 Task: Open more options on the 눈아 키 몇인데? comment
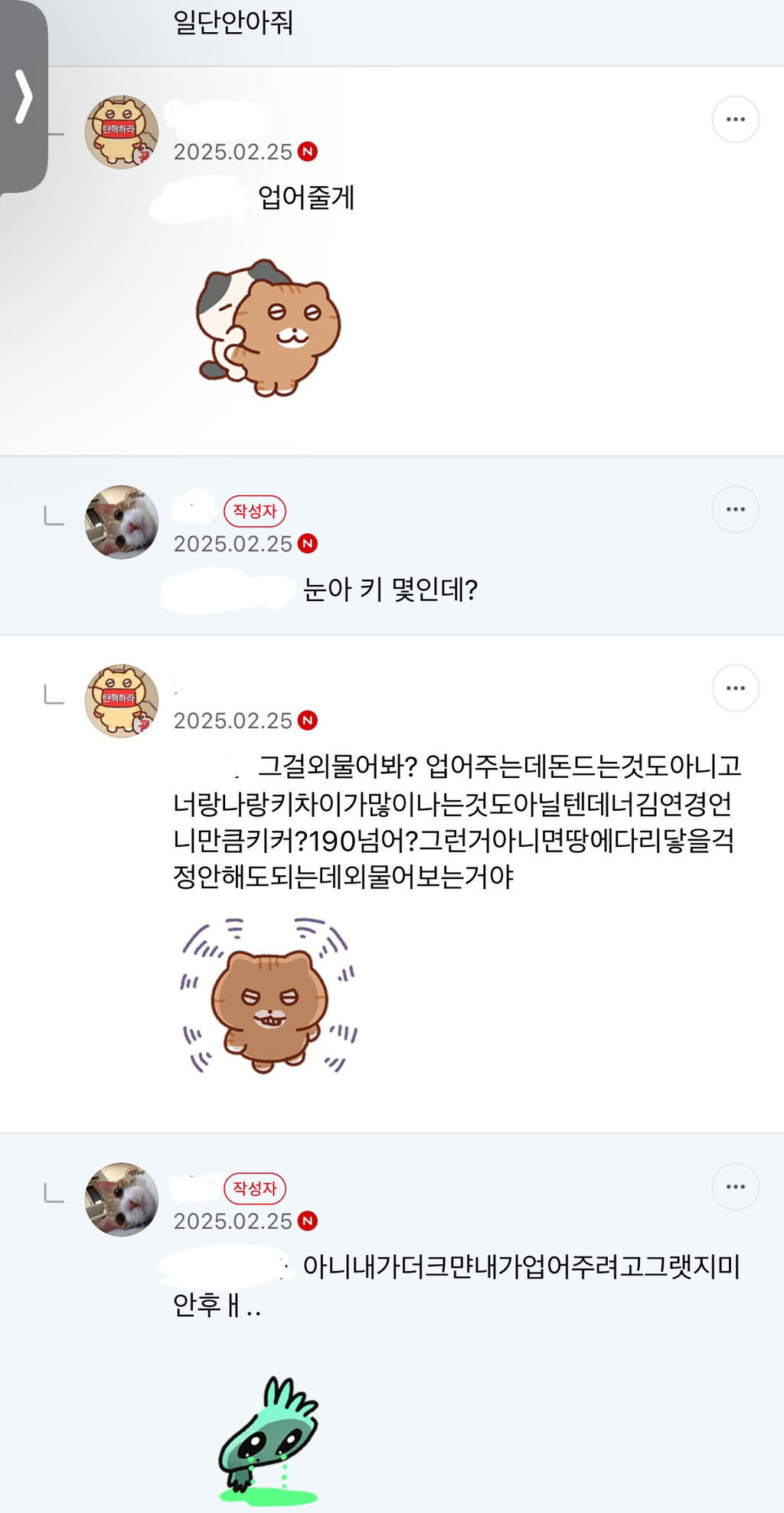click(735, 509)
